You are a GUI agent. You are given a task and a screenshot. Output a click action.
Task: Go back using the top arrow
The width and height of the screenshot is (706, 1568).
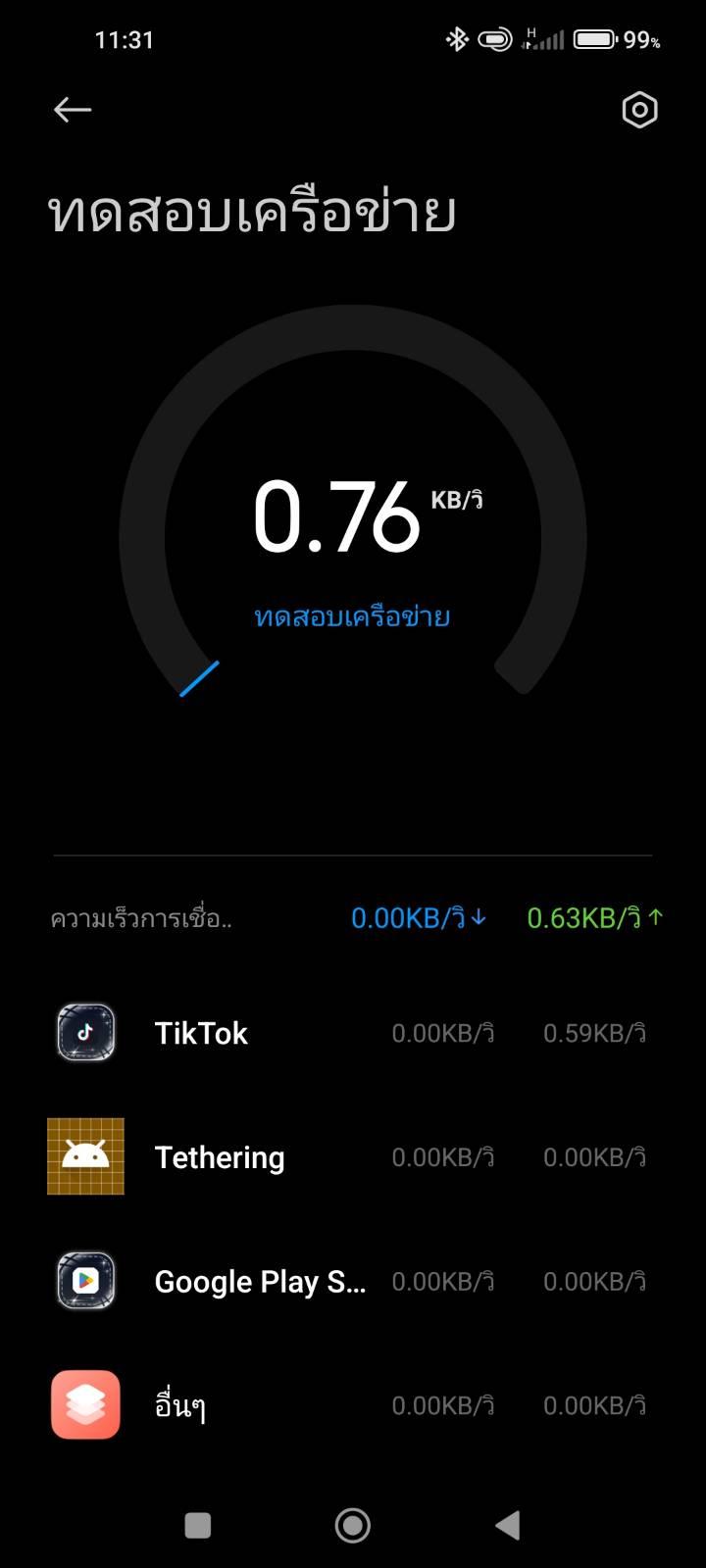[x=73, y=110]
